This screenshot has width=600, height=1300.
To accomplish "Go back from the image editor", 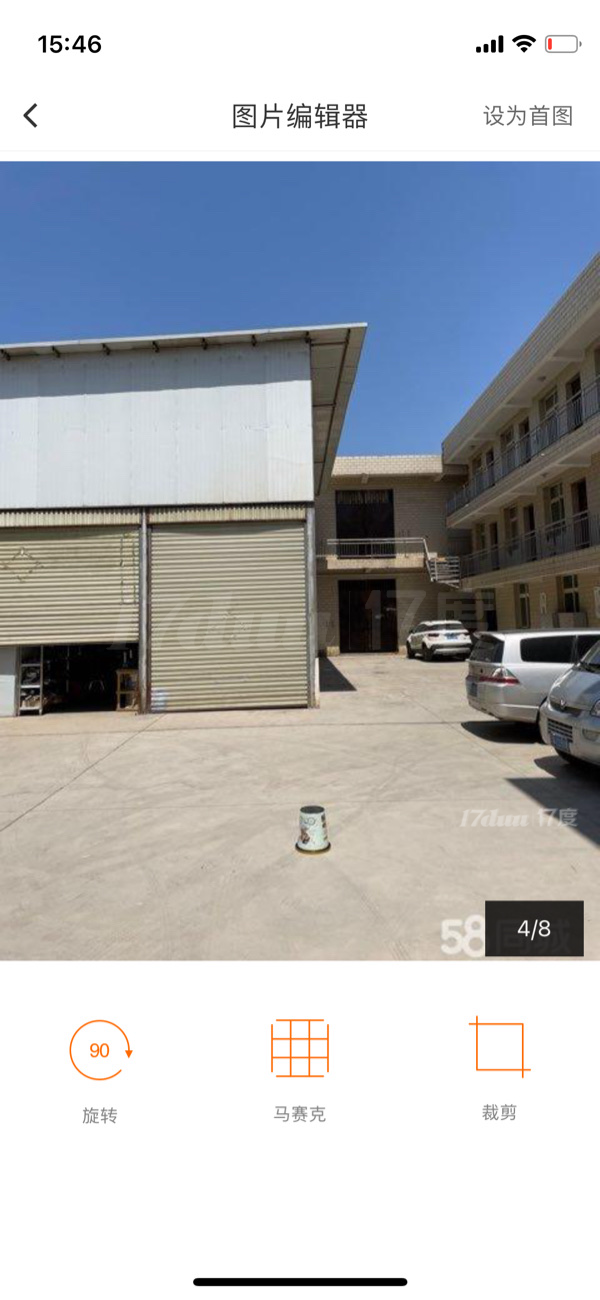I will pos(31,116).
